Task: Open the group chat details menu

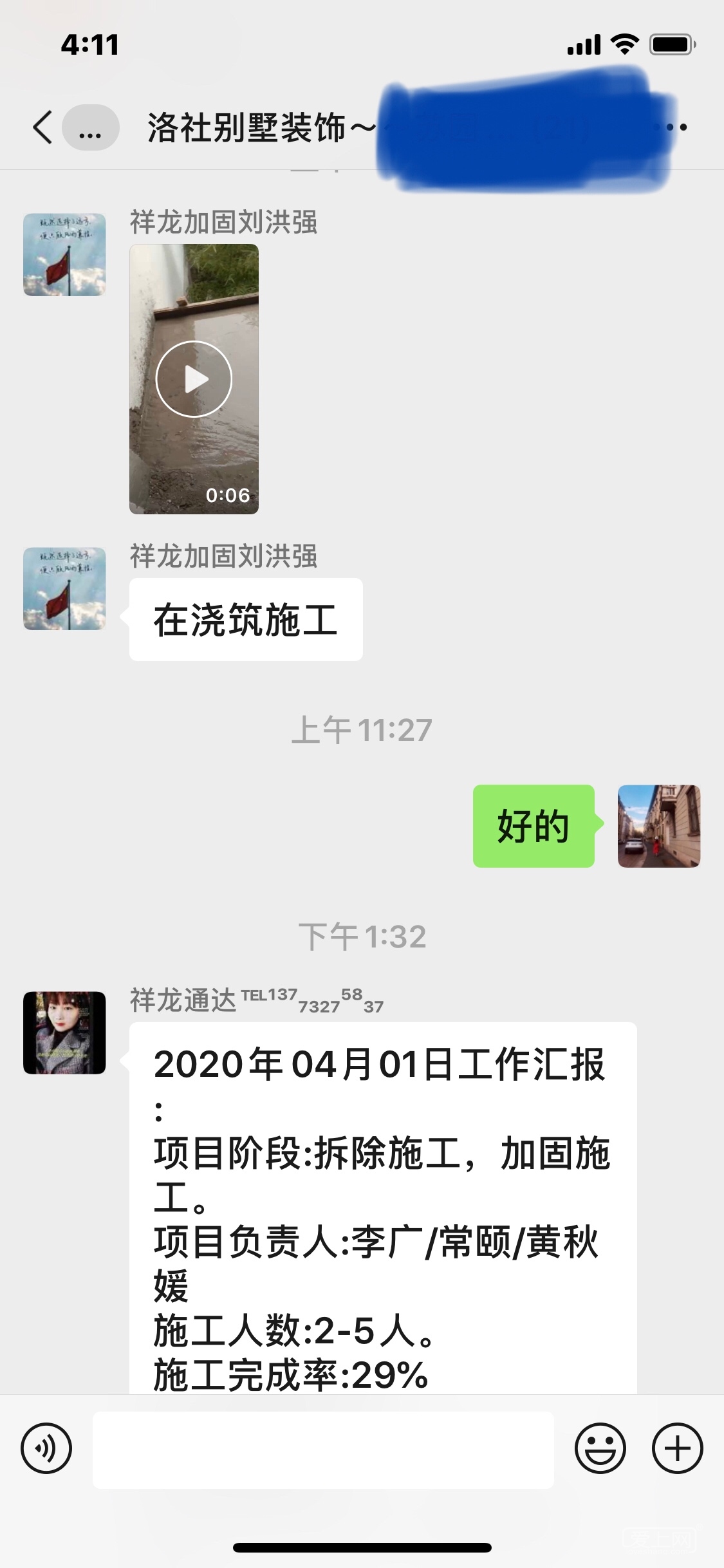Action: click(x=677, y=127)
